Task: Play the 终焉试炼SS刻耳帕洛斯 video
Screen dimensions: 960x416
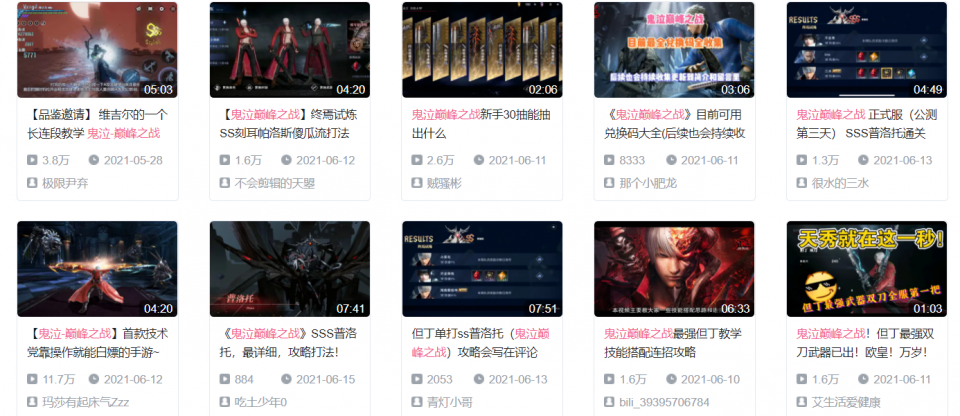Action: (289, 50)
